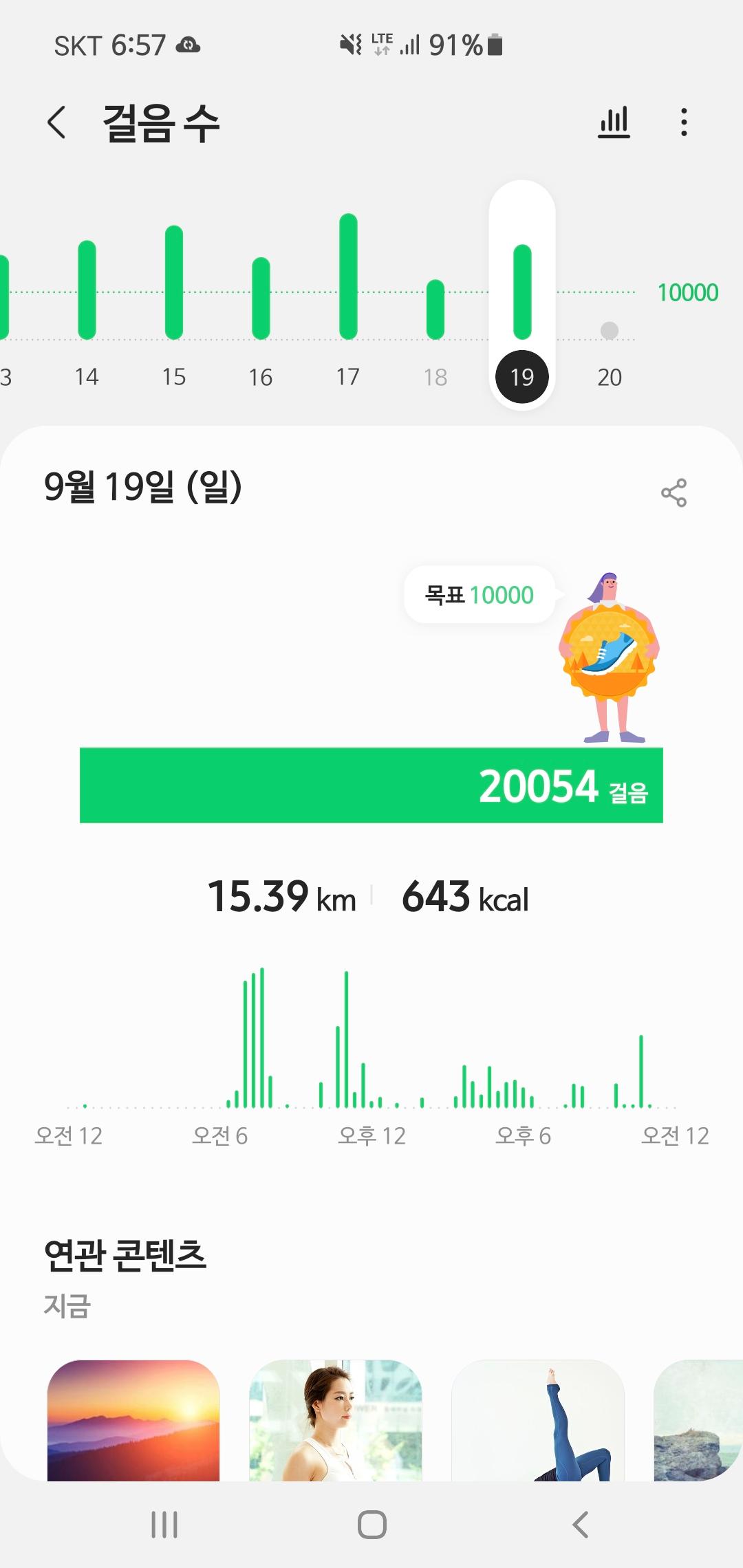The height and width of the screenshot is (1568, 743).
Task: Open recent apps from the navigation bar
Action: pyautogui.click(x=164, y=1525)
